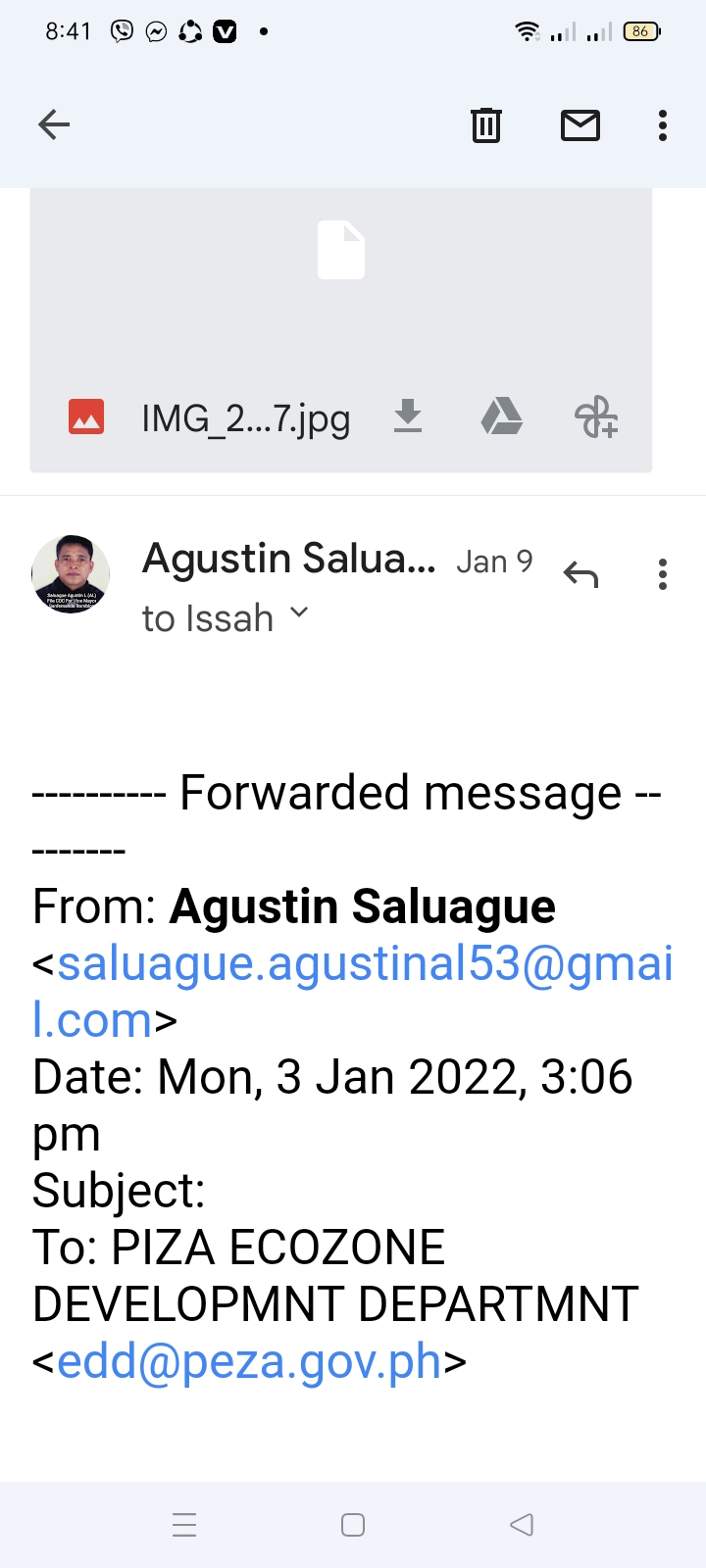Go to the home screen
This screenshot has width=706, height=1568.
(x=353, y=1525)
